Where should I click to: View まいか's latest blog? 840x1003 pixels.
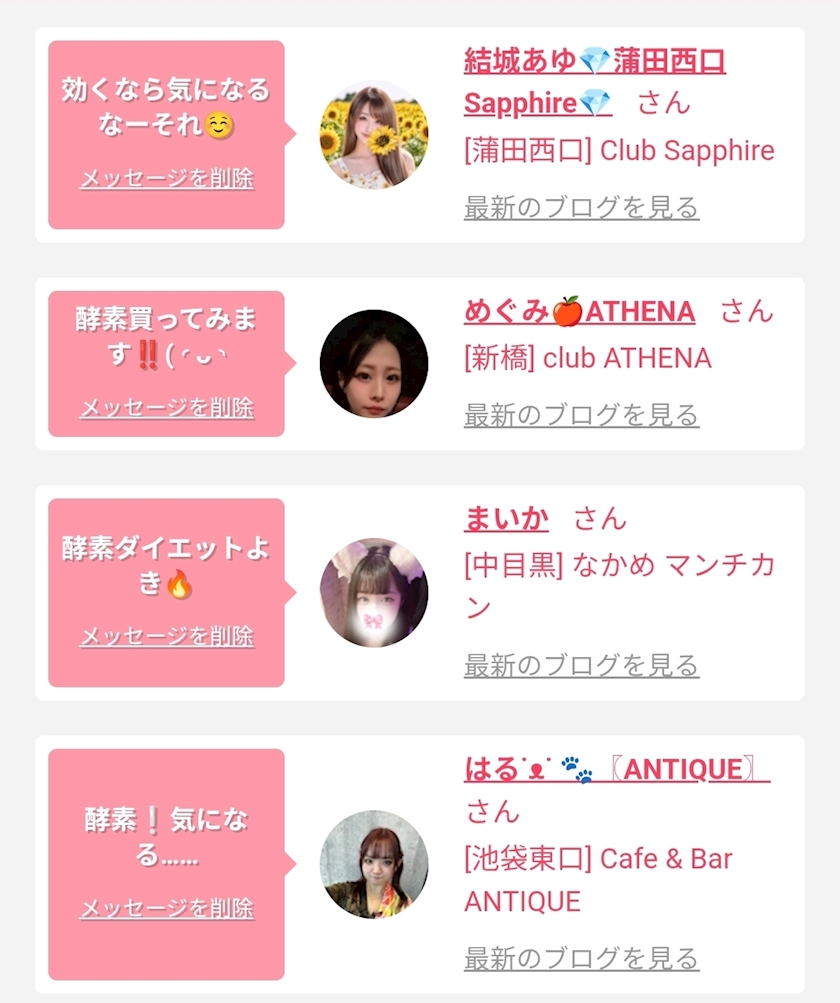click(582, 665)
